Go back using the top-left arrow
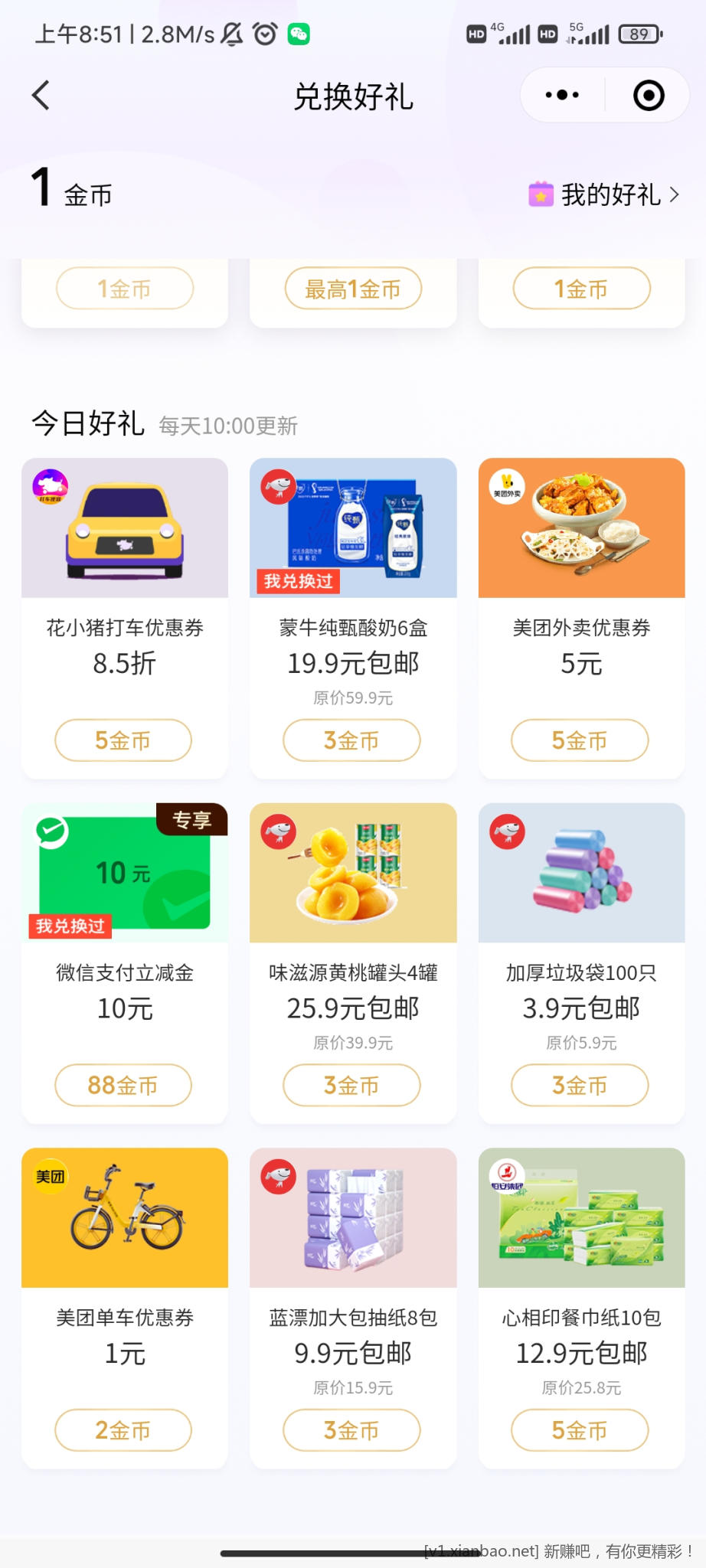Screen dimensions: 706x1568 41,96
